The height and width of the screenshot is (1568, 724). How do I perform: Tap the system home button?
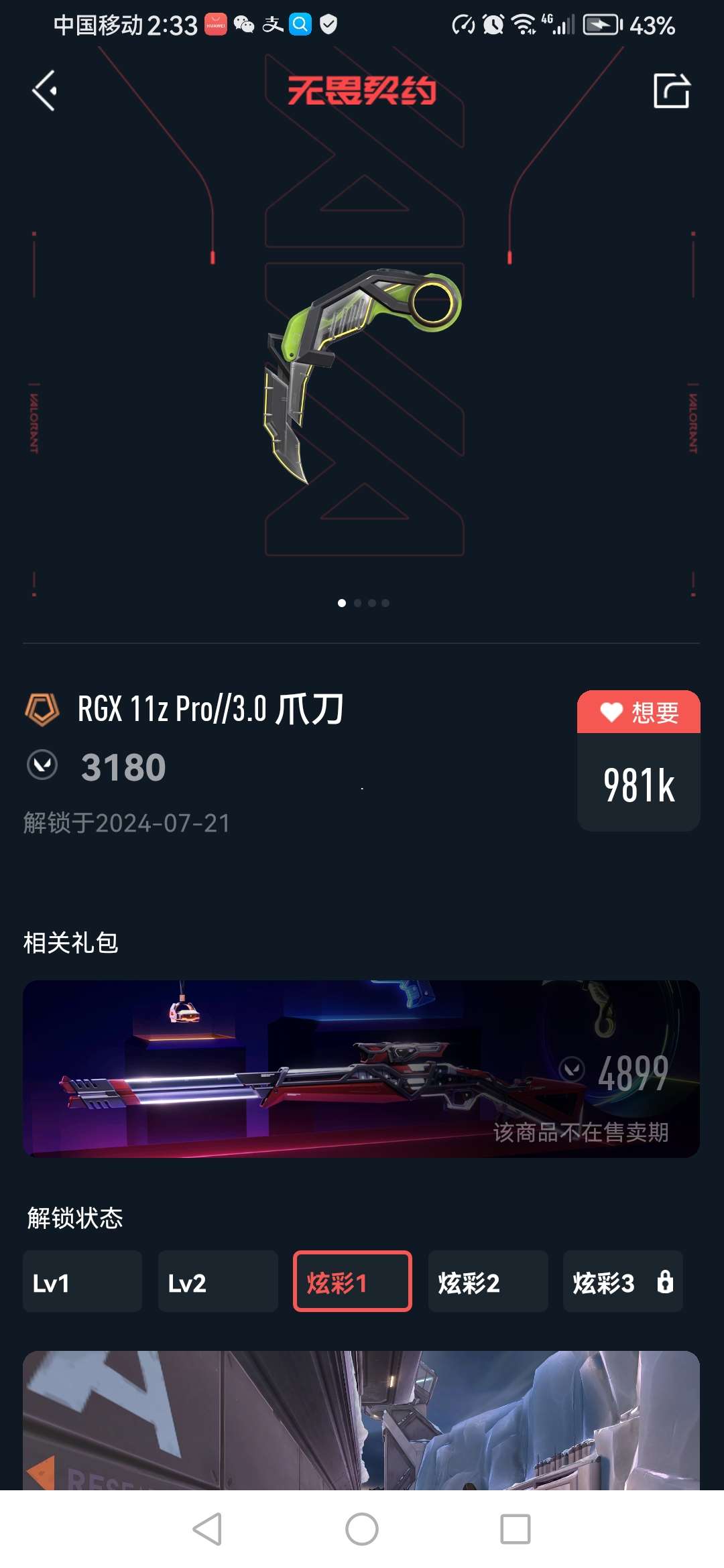362,1529
